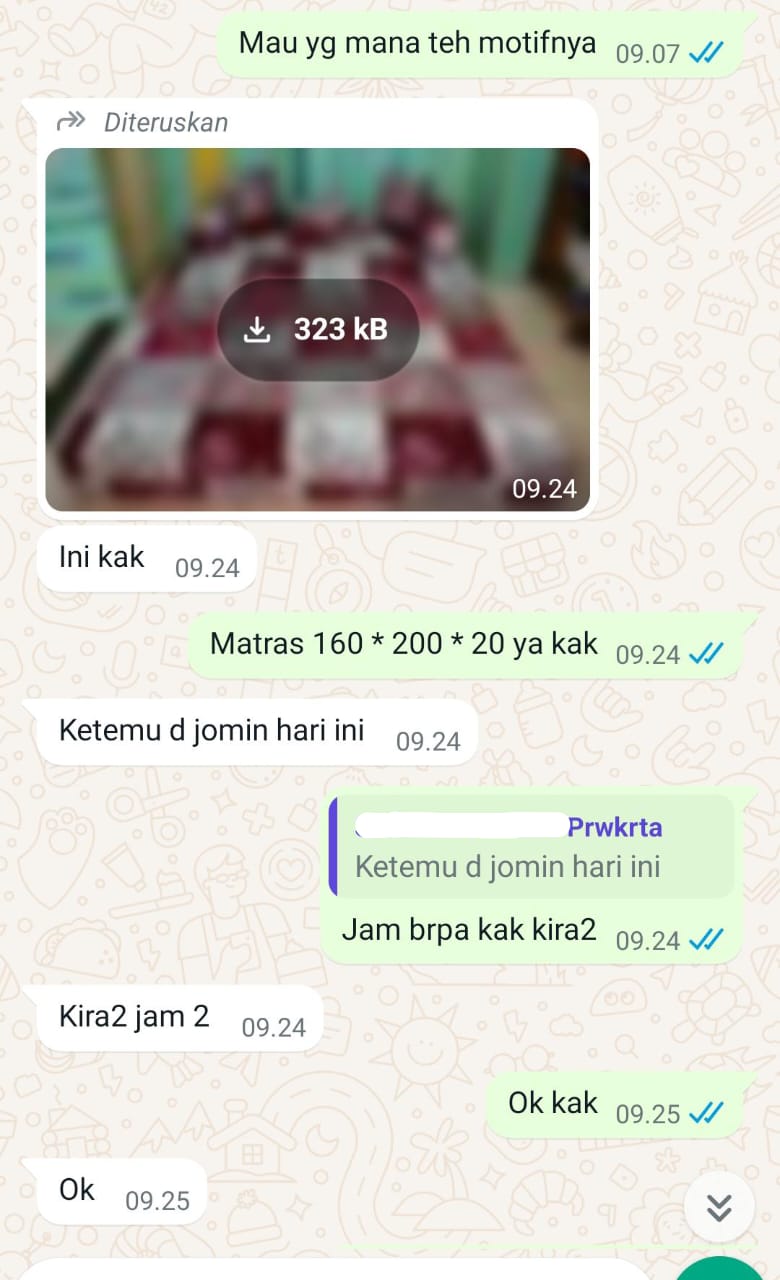Viewport: 780px width, 1280px height.
Task: Tap the scroll-to-bottom chevron button
Action: (x=717, y=1207)
